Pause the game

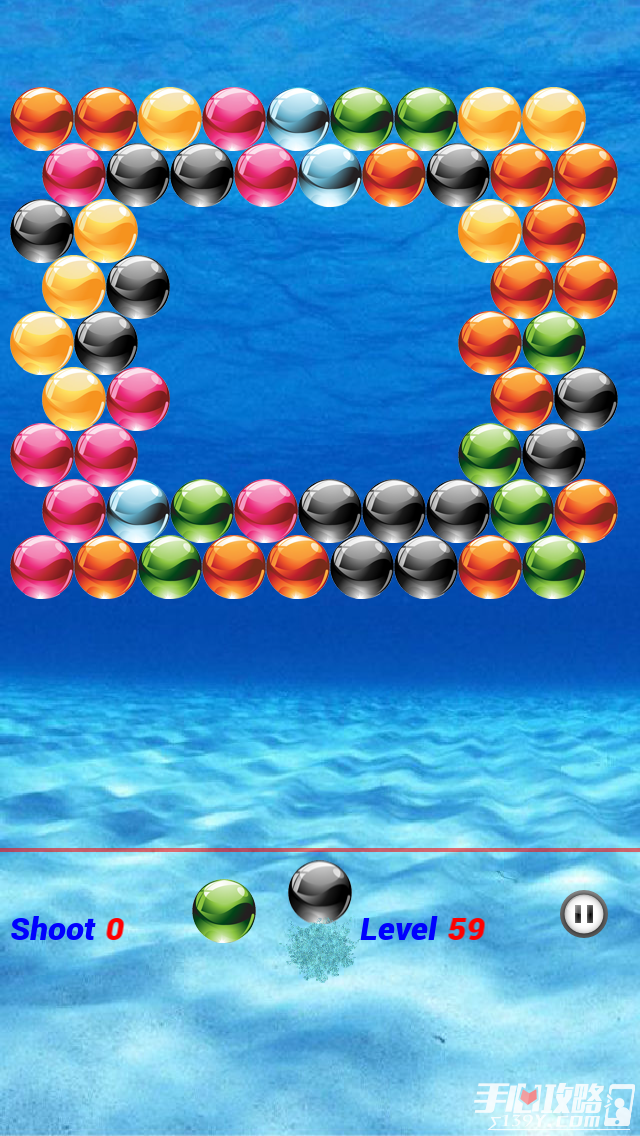[x=584, y=913]
